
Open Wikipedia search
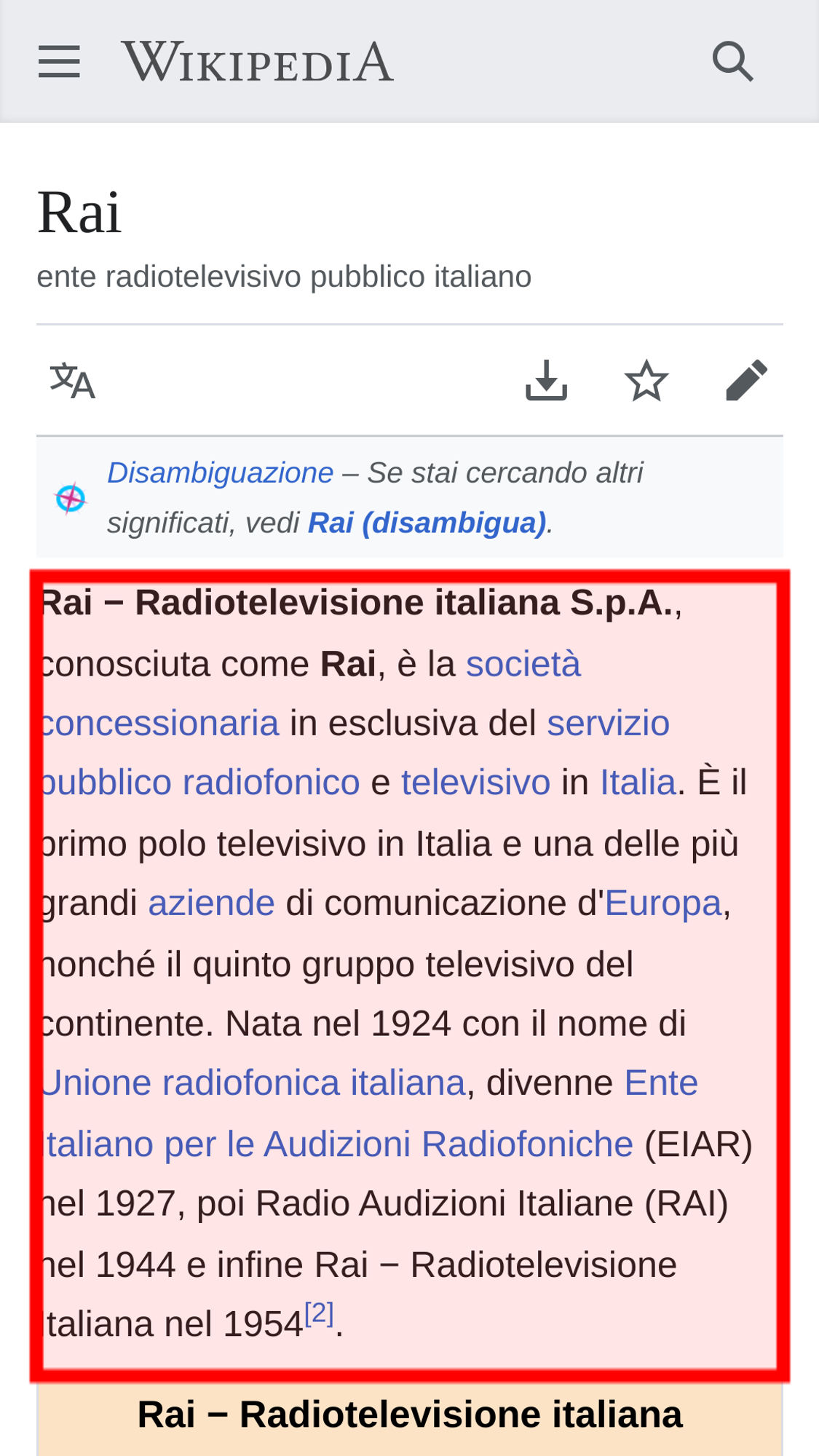732,61
